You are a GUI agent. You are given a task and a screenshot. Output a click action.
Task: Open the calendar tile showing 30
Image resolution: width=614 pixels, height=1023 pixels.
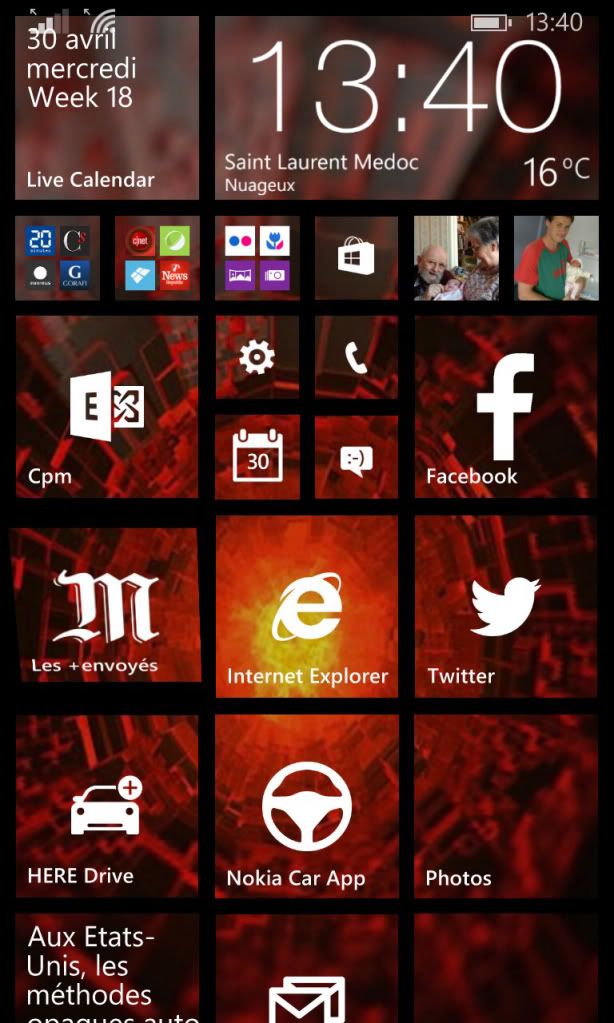click(257, 457)
